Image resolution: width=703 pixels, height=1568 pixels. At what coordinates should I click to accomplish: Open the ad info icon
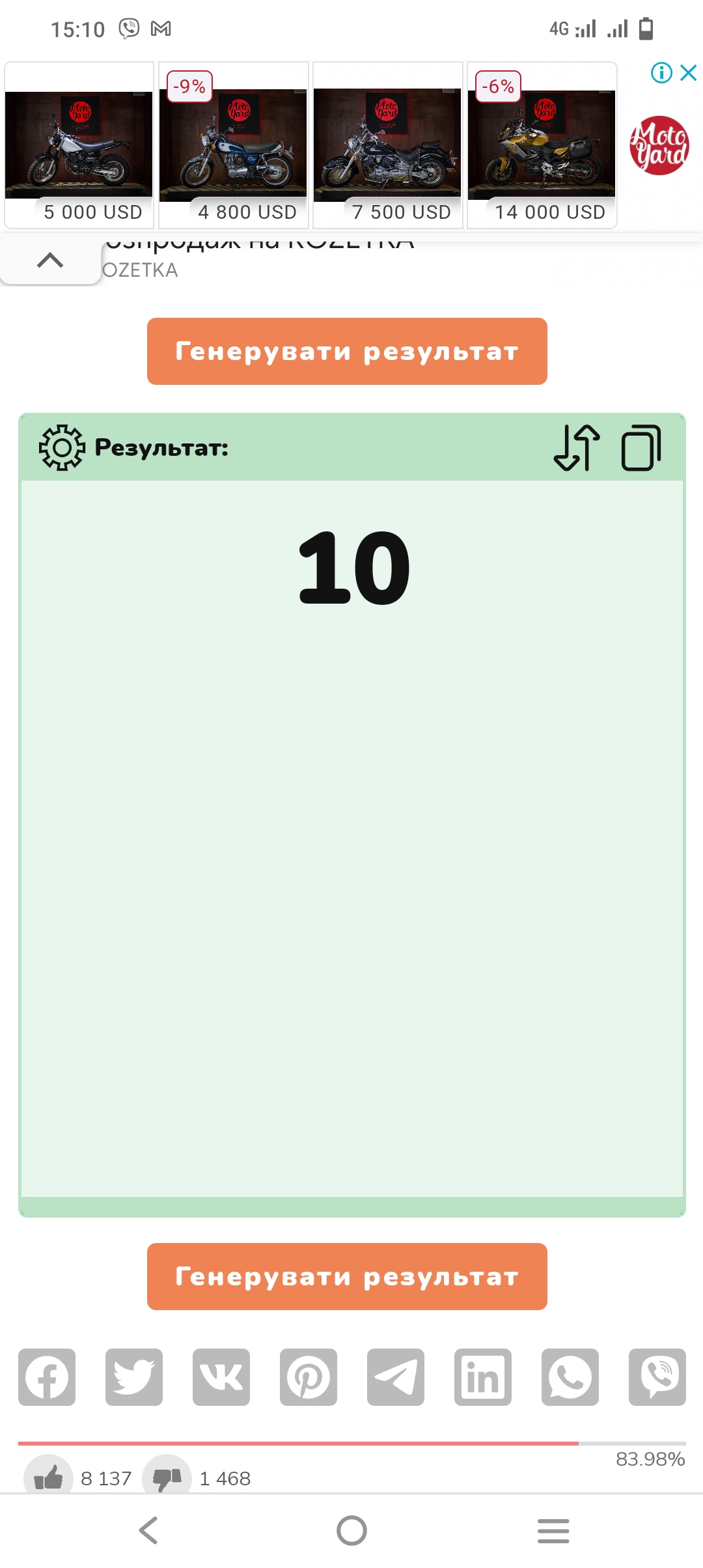(x=661, y=72)
